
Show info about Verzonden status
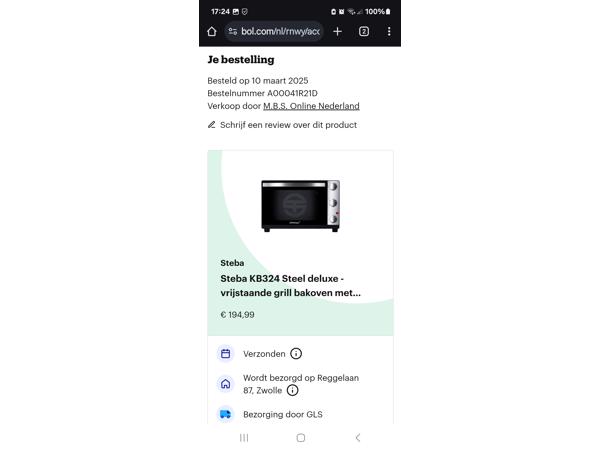(296, 354)
